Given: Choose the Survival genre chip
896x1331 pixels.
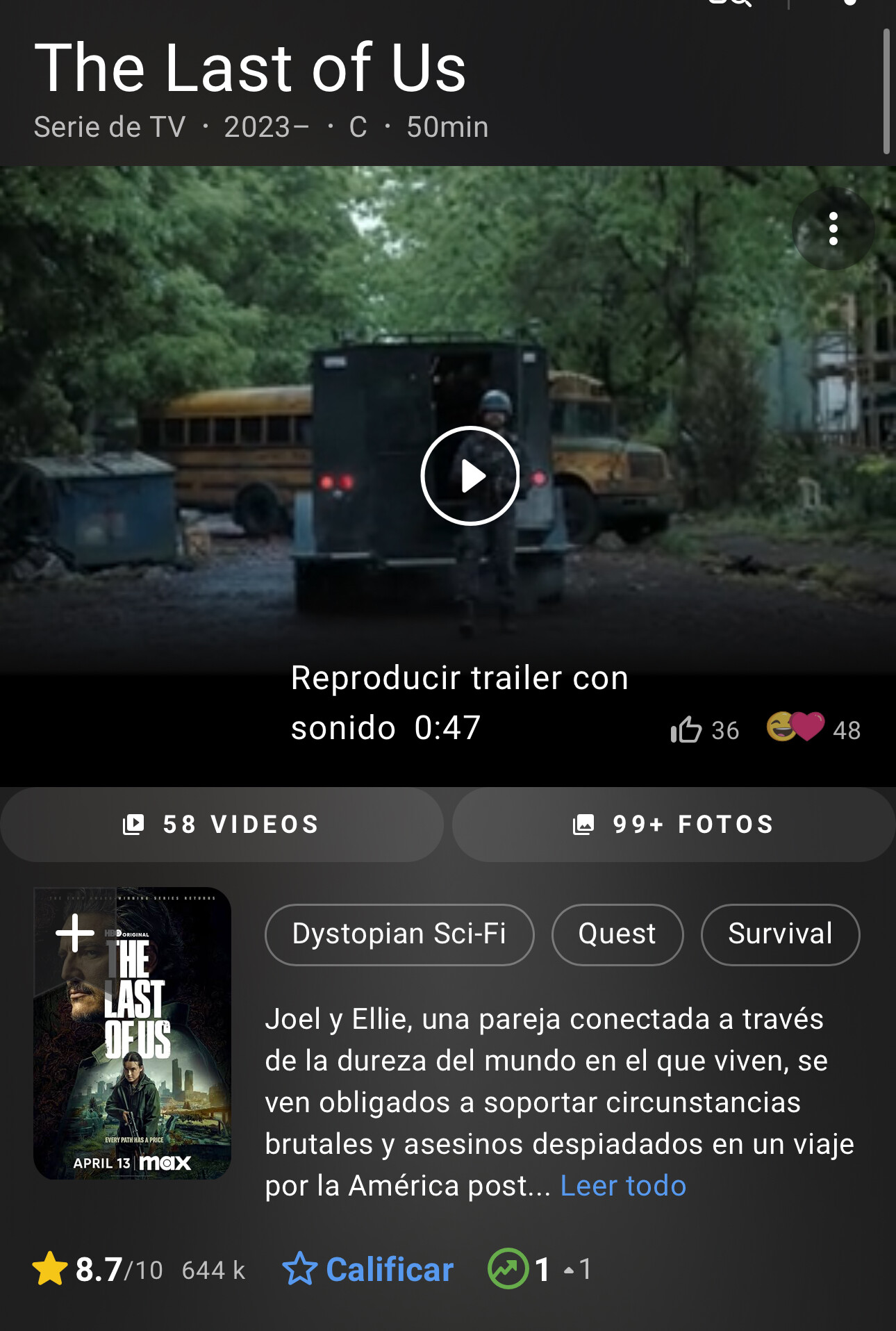Looking at the screenshot, I should click(780, 934).
